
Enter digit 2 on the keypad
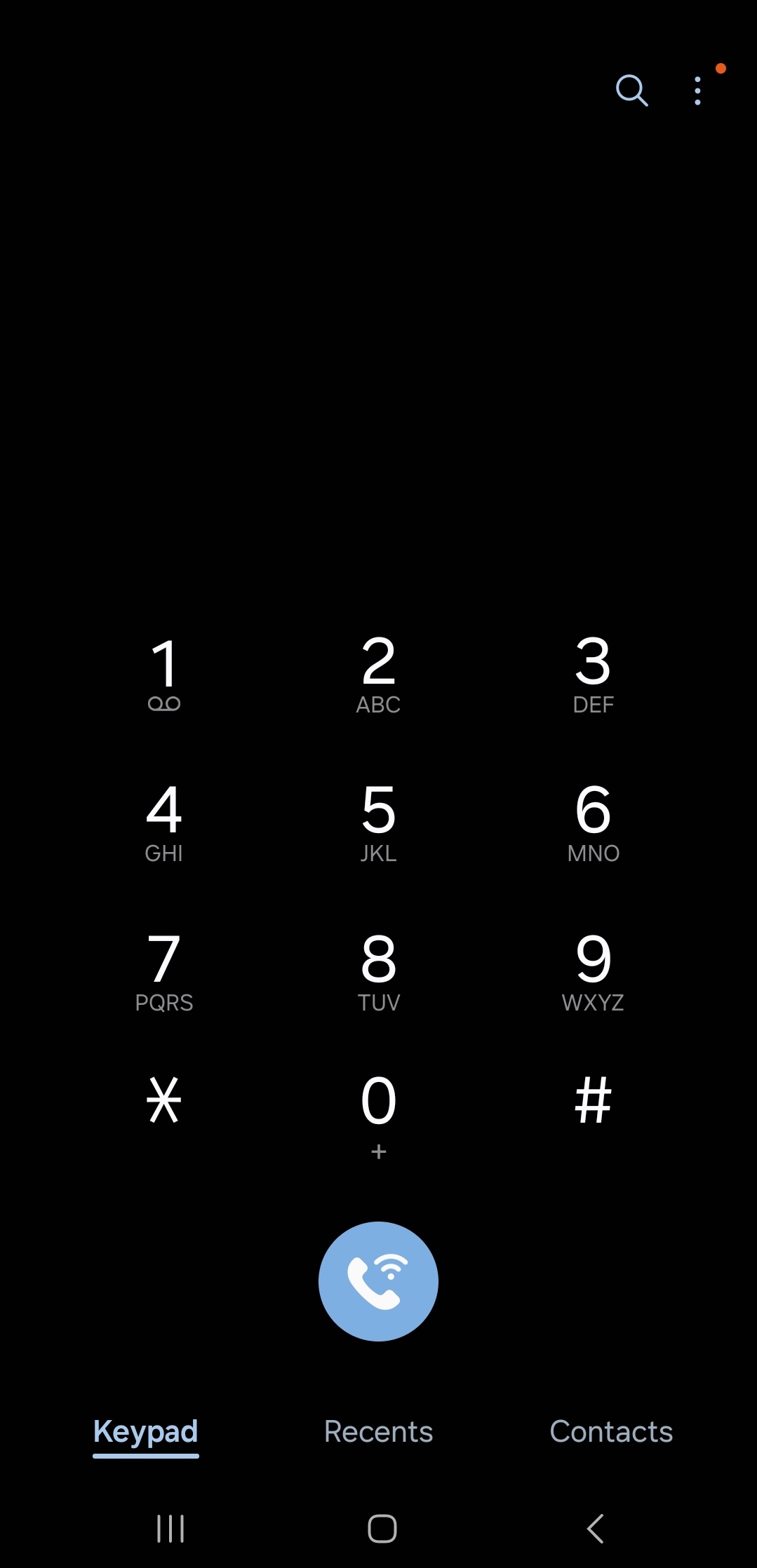pos(378,673)
